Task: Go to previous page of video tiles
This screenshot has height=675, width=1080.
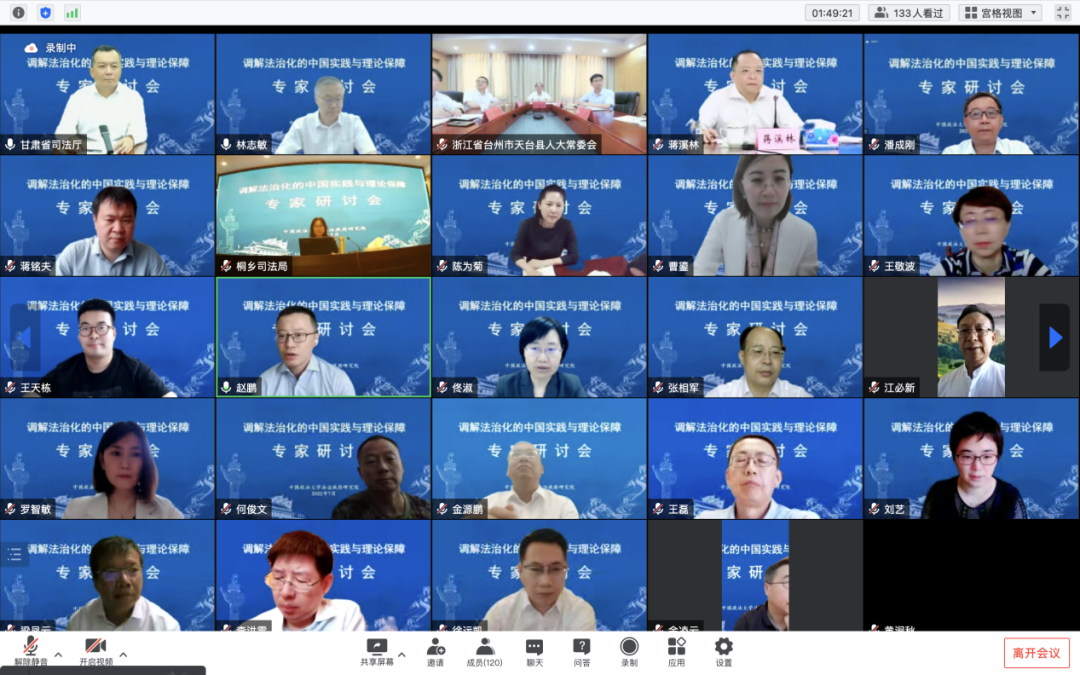Action: (x=24, y=338)
